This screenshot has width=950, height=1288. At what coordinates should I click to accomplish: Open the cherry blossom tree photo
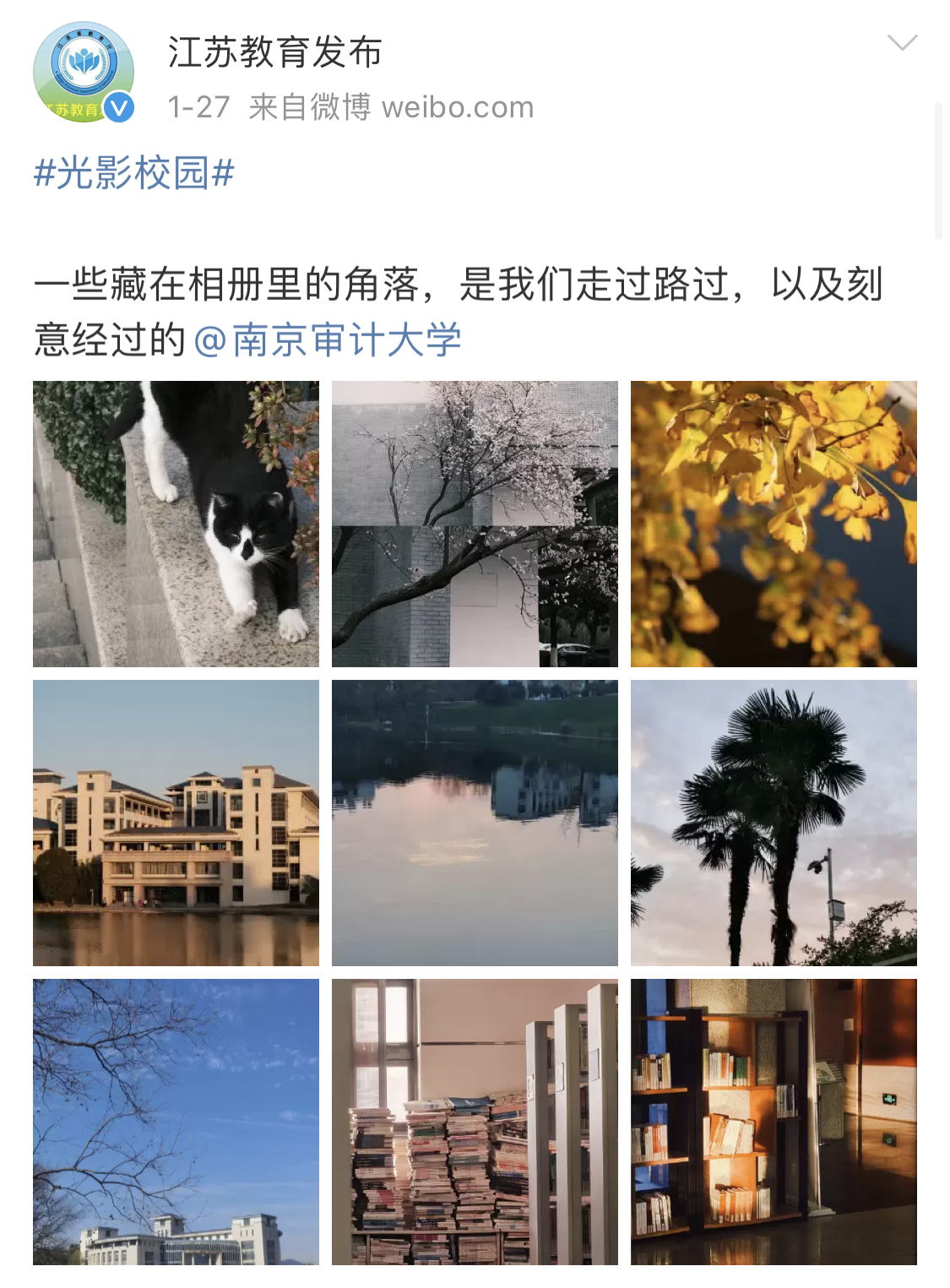pyautogui.click(x=475, y=524)
